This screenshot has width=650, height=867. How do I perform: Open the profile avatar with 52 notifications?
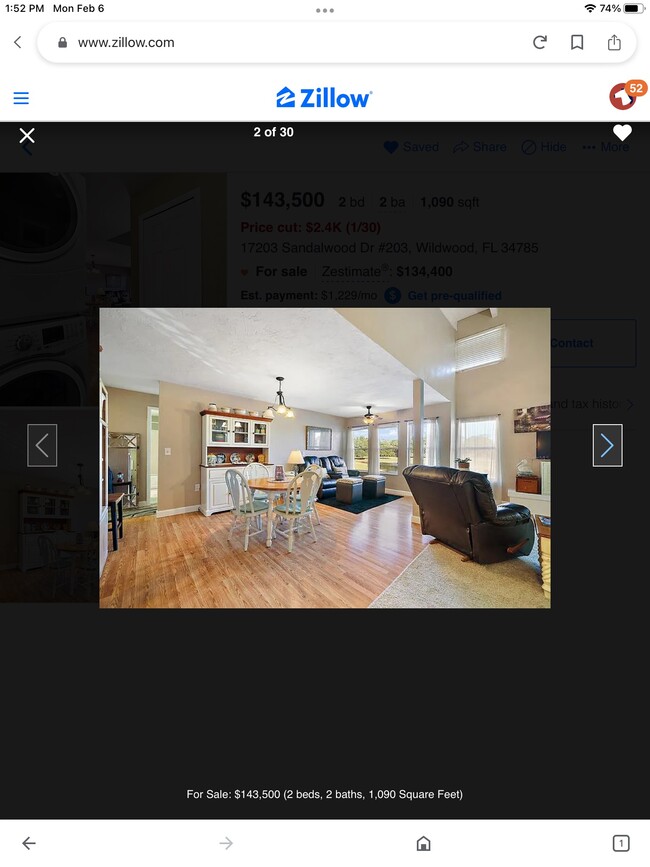[x=623, y=96]
